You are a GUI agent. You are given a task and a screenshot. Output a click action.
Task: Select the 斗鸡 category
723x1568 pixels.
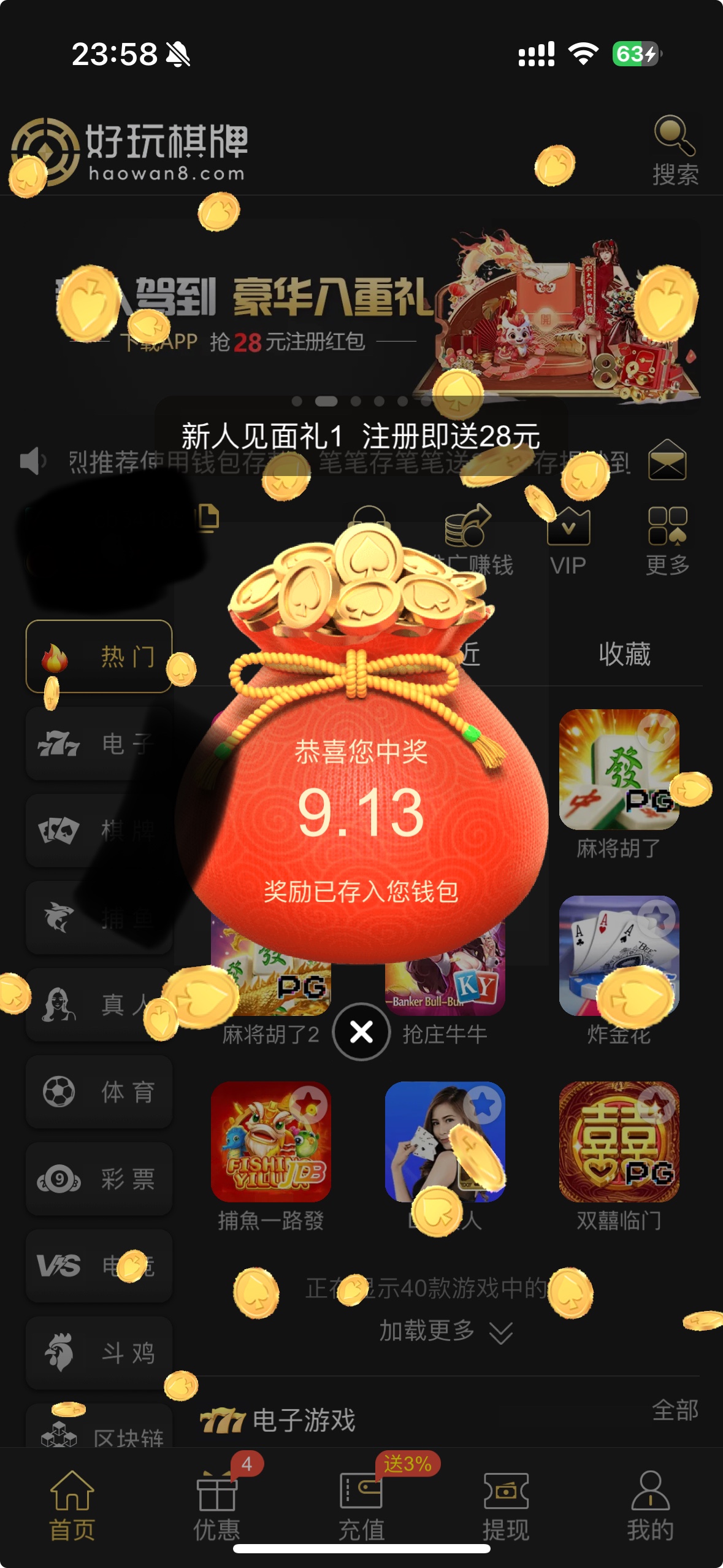click(99, 1353)
